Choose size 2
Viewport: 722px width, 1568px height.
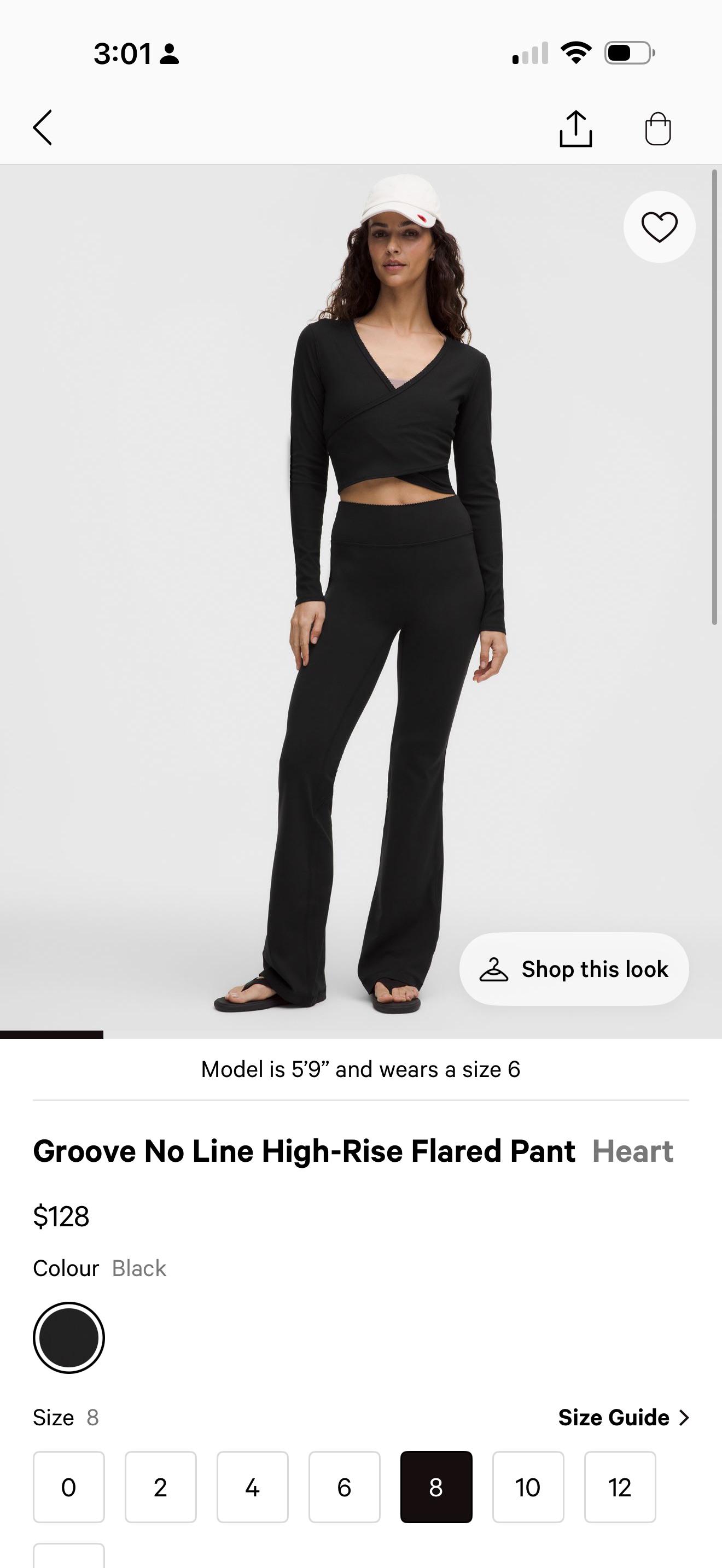coord(161,1487)
